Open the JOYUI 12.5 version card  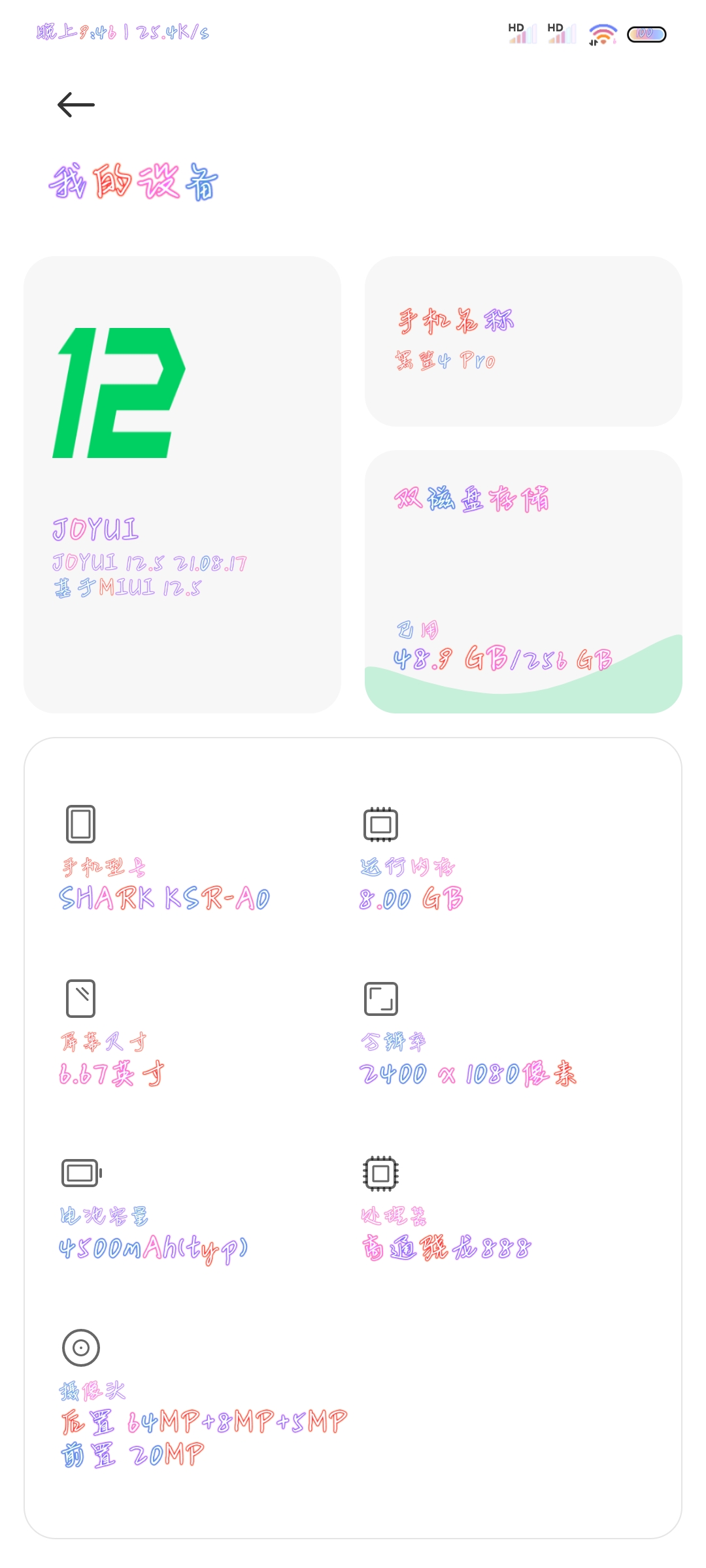[x=182, y=484]
